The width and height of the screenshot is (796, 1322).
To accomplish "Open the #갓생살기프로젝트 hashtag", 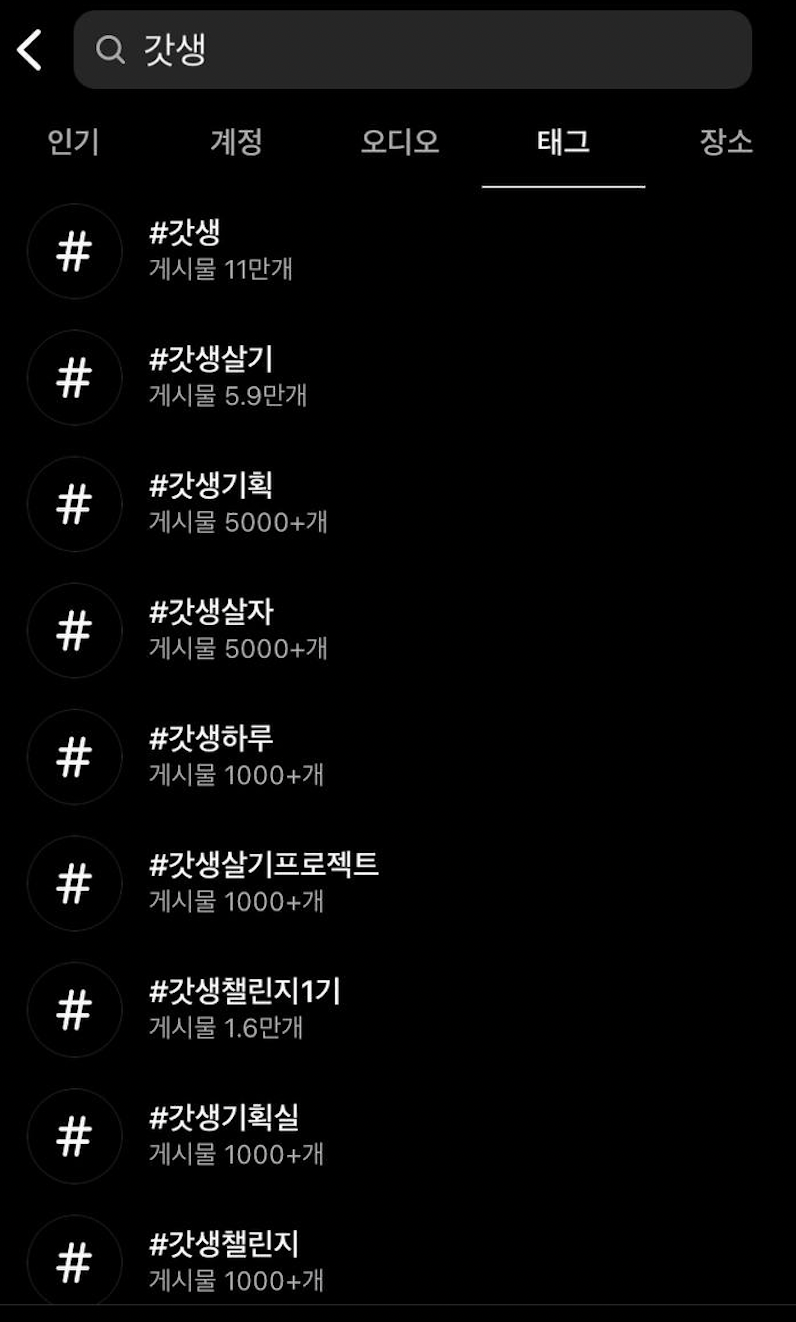I will [398, 883].
